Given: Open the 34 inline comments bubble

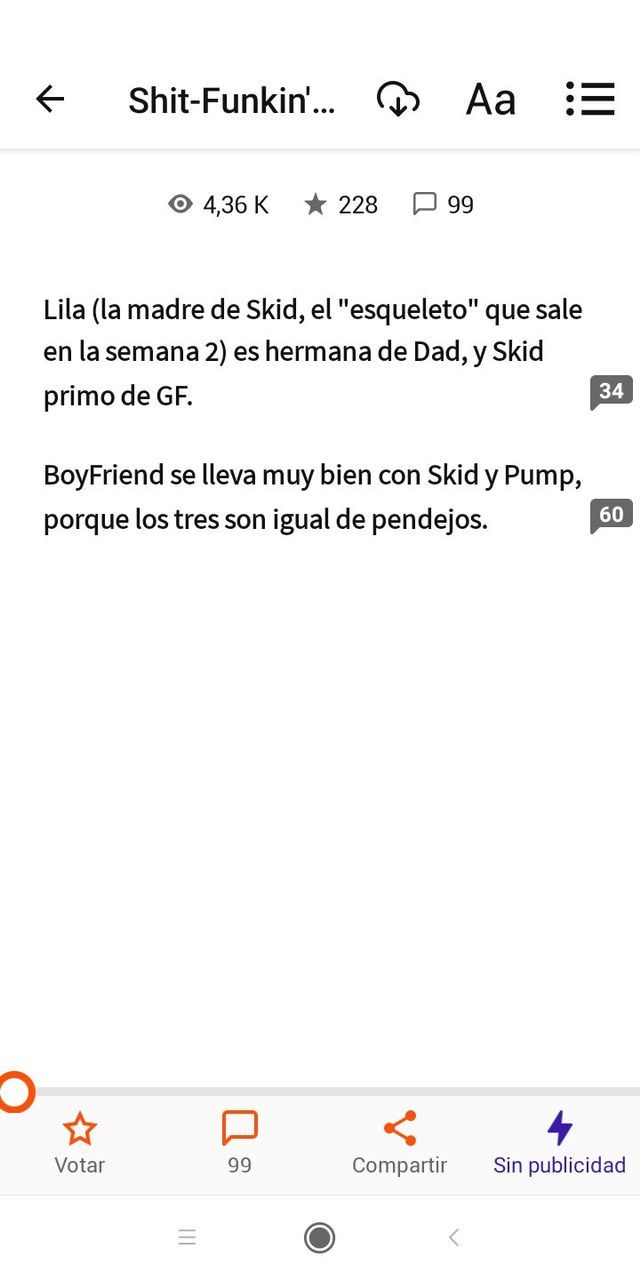Looking at the screenshot, I should [611, 392].
